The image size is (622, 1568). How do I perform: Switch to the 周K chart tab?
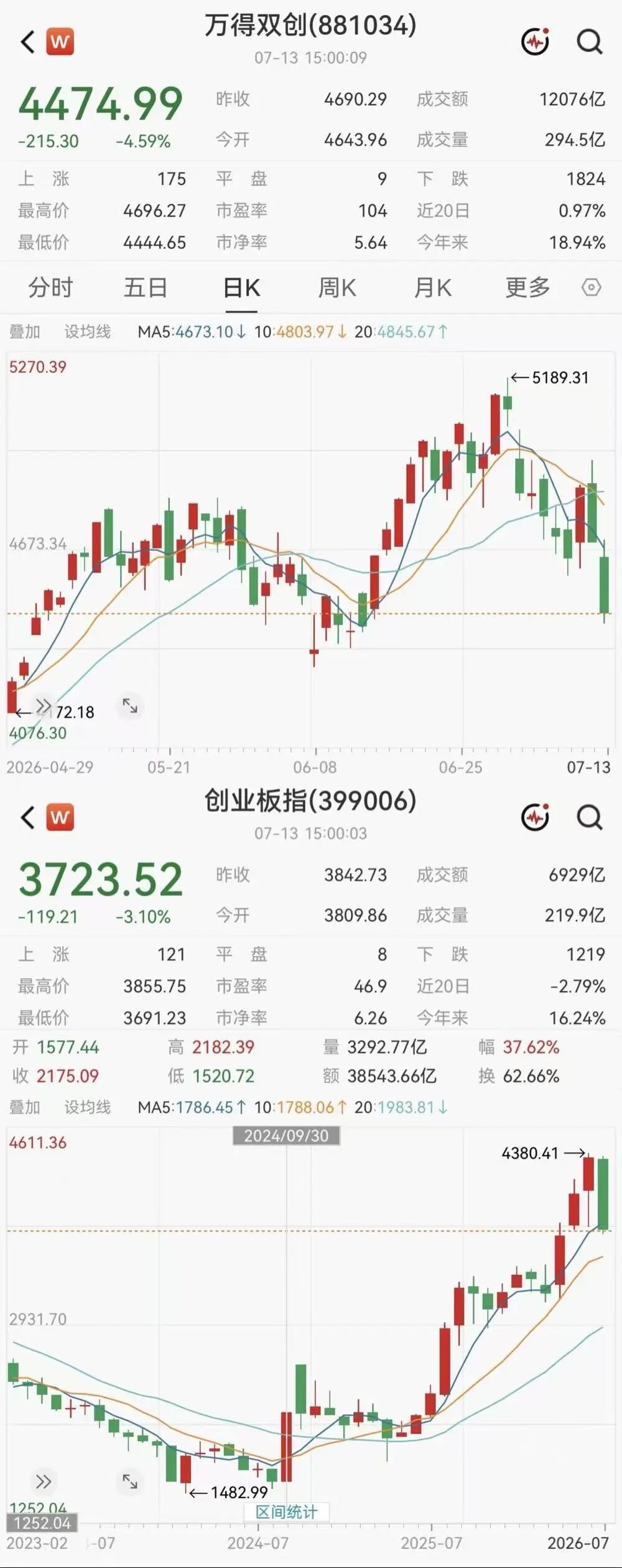click(x=337, y=288)
